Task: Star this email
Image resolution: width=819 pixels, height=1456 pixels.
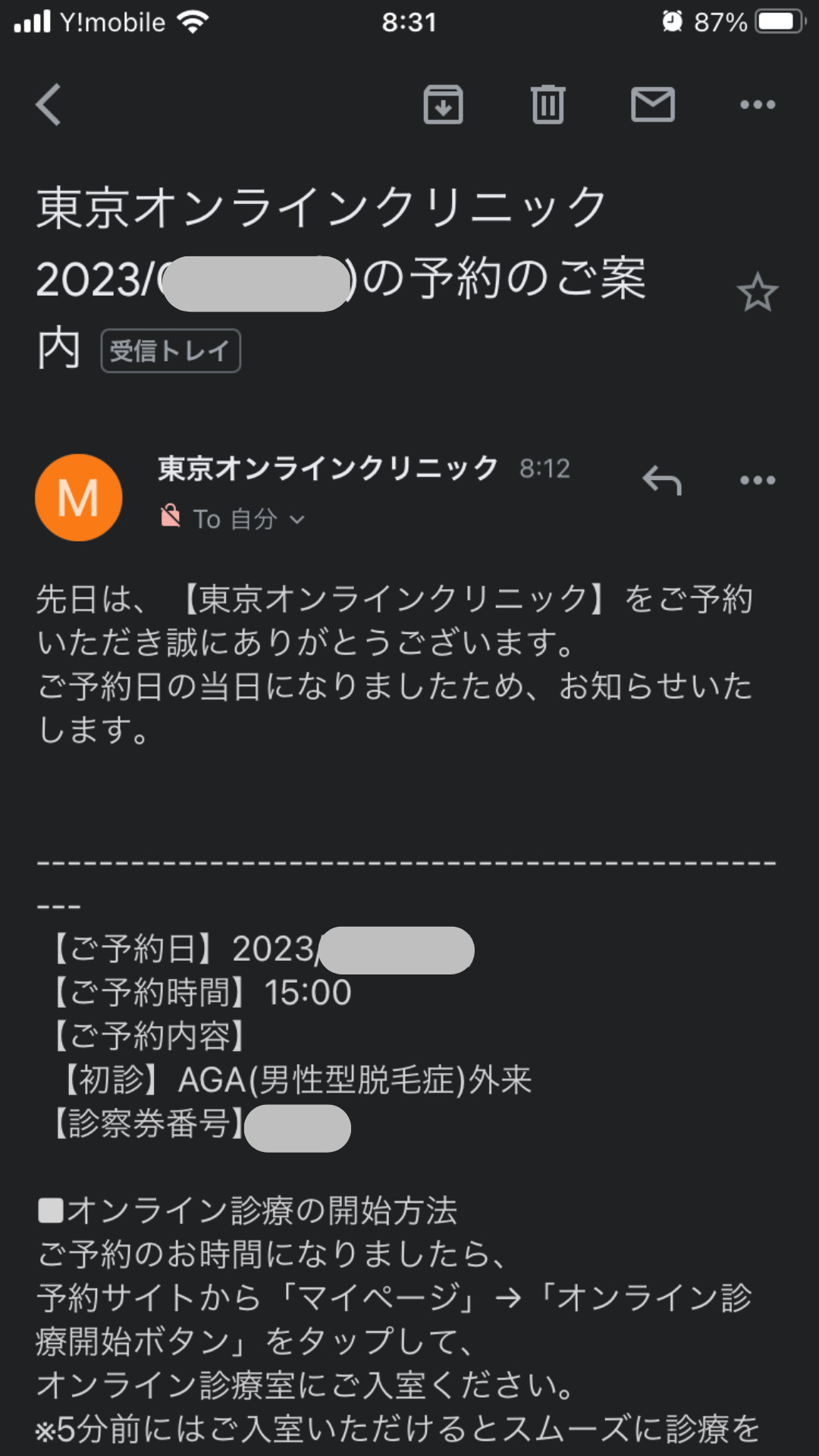Action: click(x=757, y=292)
